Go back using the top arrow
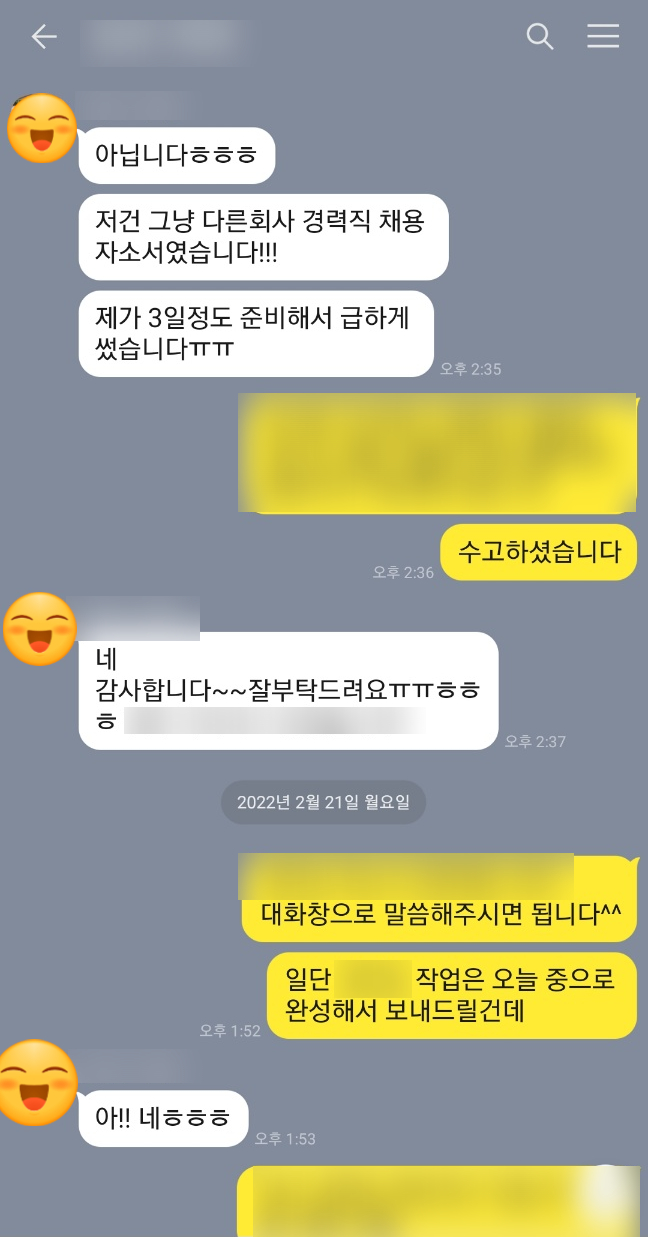Viewport: 648px width, 1237px height. (x=44, y=37)
